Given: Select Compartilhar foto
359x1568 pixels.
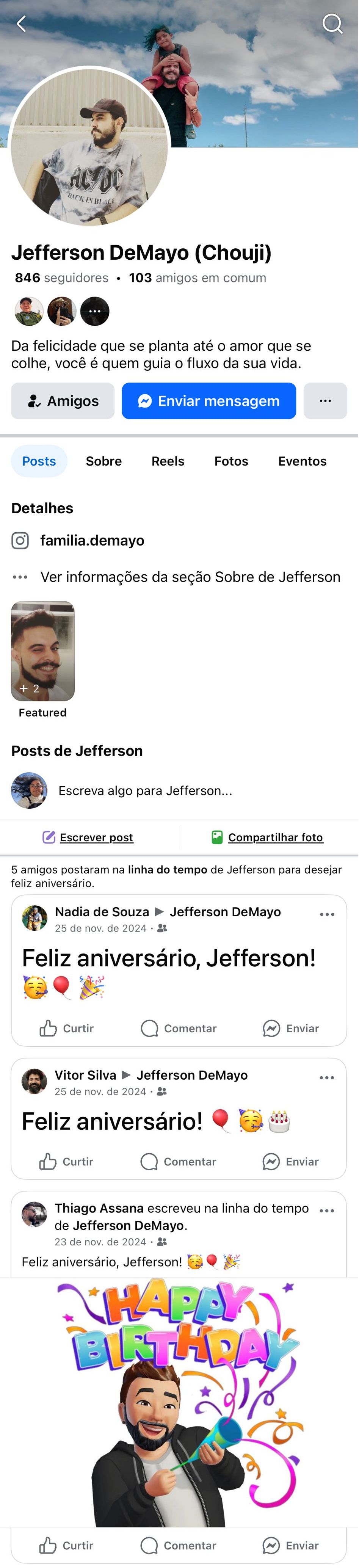Looking at the screenshot, I should [268, 837].
